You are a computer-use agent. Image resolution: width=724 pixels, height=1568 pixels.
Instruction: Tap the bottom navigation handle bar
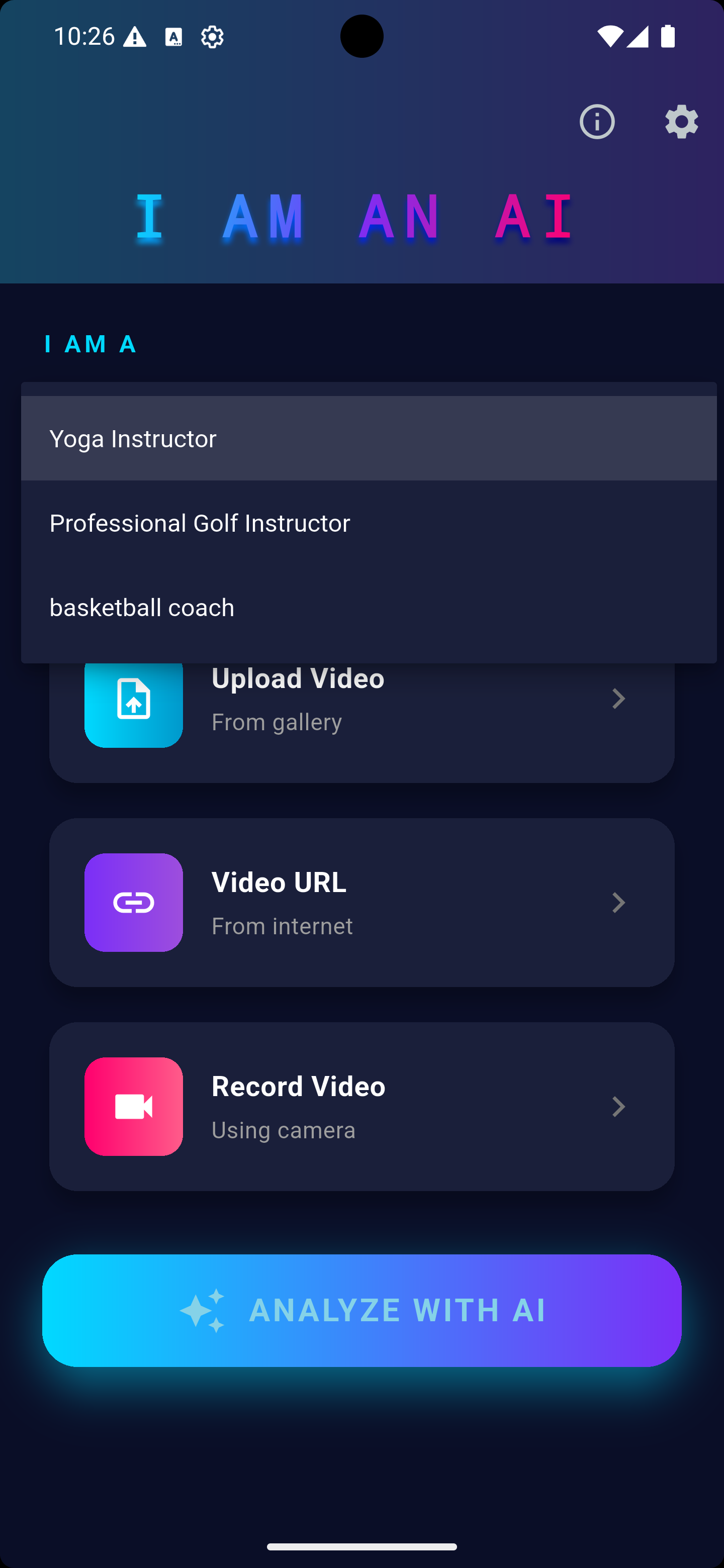pyautogui.click(x=361, y=1546)
